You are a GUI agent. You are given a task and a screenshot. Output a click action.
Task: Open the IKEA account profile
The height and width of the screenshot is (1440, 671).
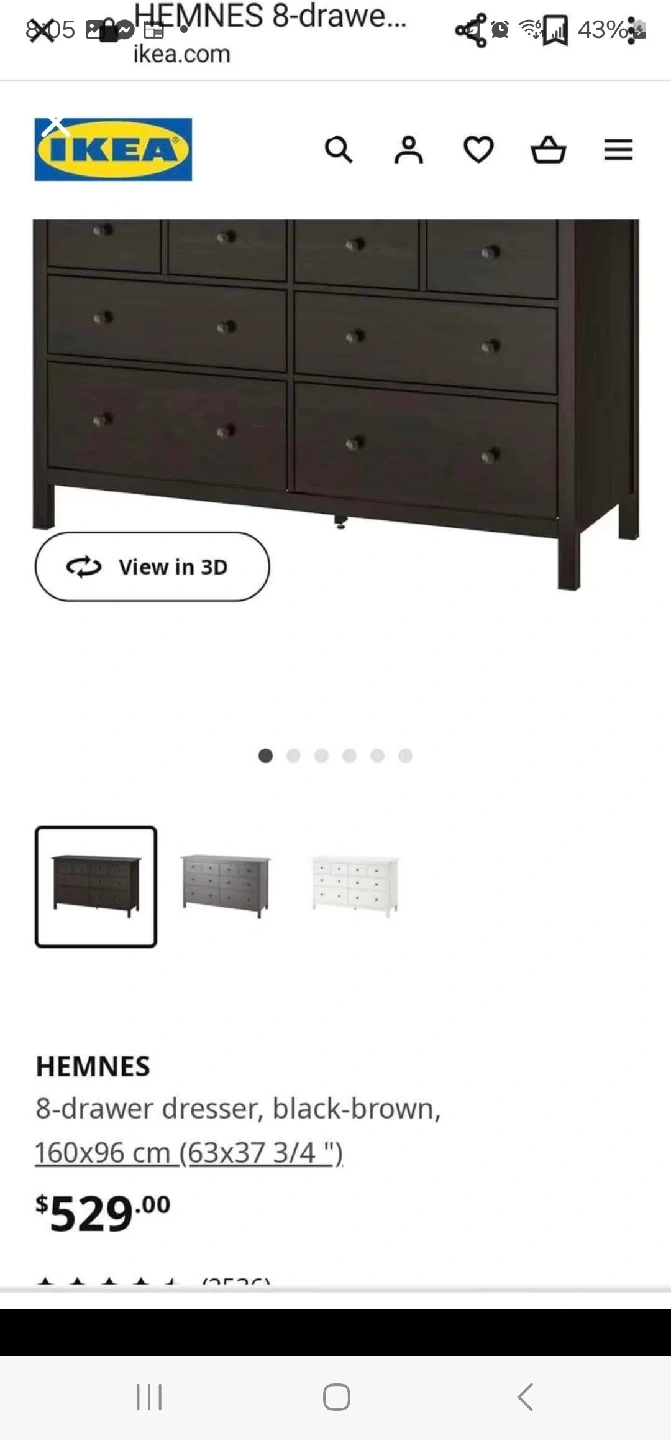[x=408, y=150]
